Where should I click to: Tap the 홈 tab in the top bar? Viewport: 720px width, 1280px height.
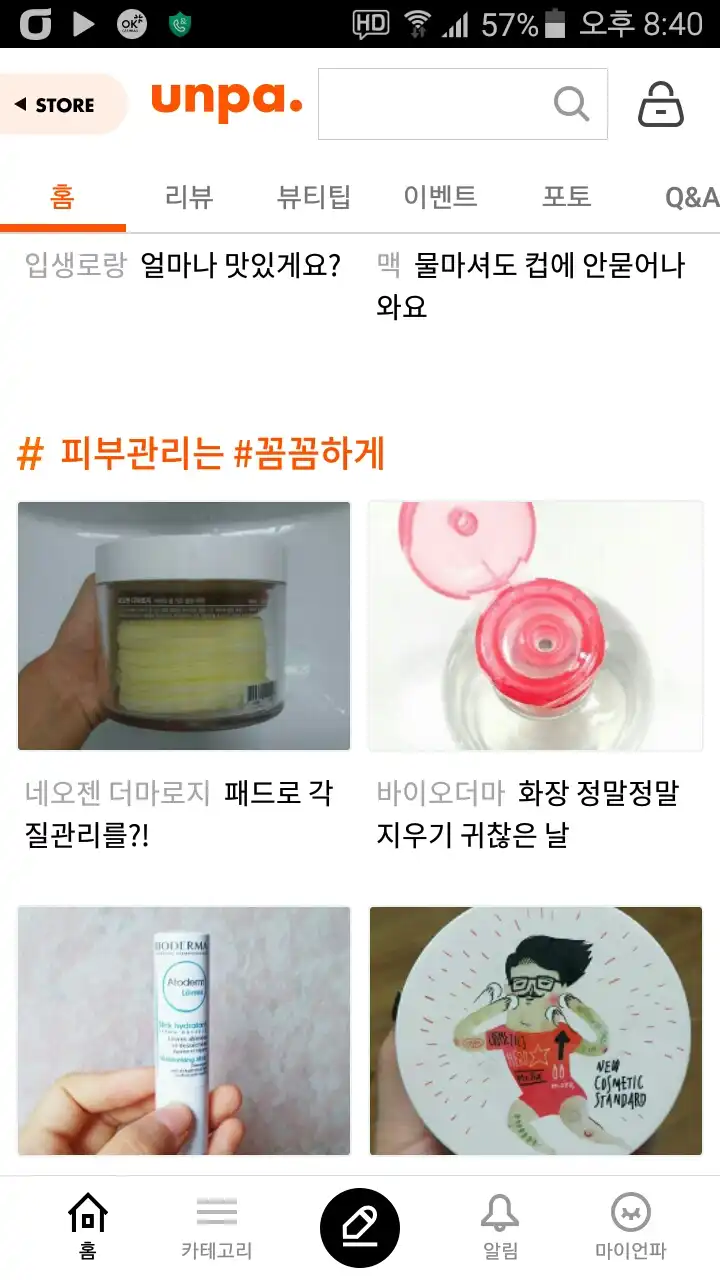point(62,197)
